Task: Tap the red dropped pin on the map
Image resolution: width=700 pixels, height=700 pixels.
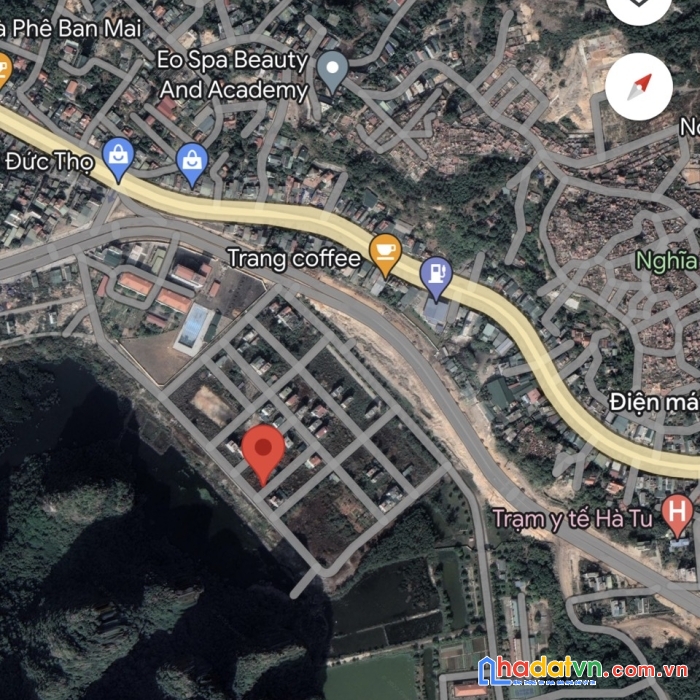Action: 263,452
